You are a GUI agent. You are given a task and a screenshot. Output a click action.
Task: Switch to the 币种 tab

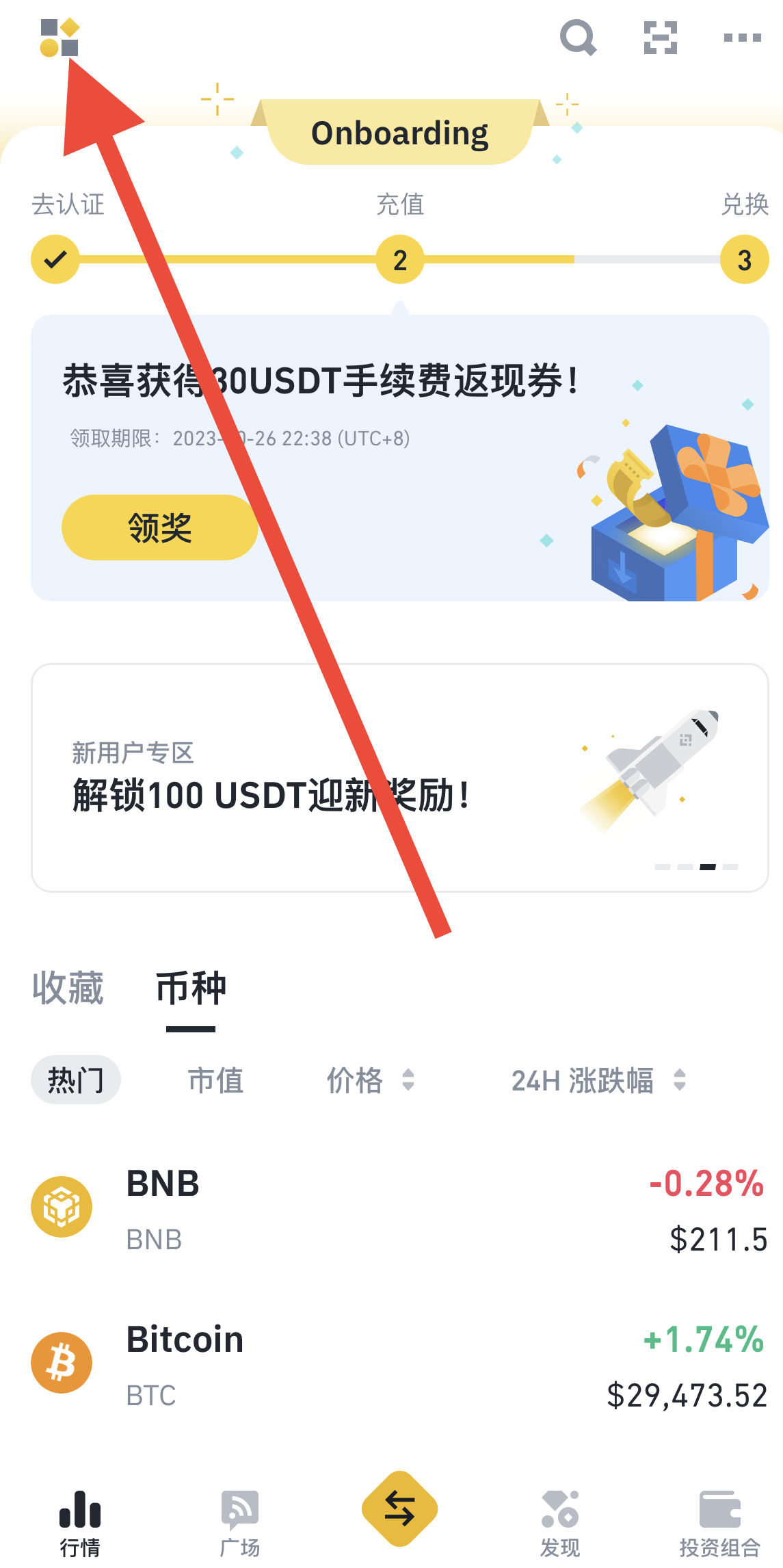tap(191, 989)
